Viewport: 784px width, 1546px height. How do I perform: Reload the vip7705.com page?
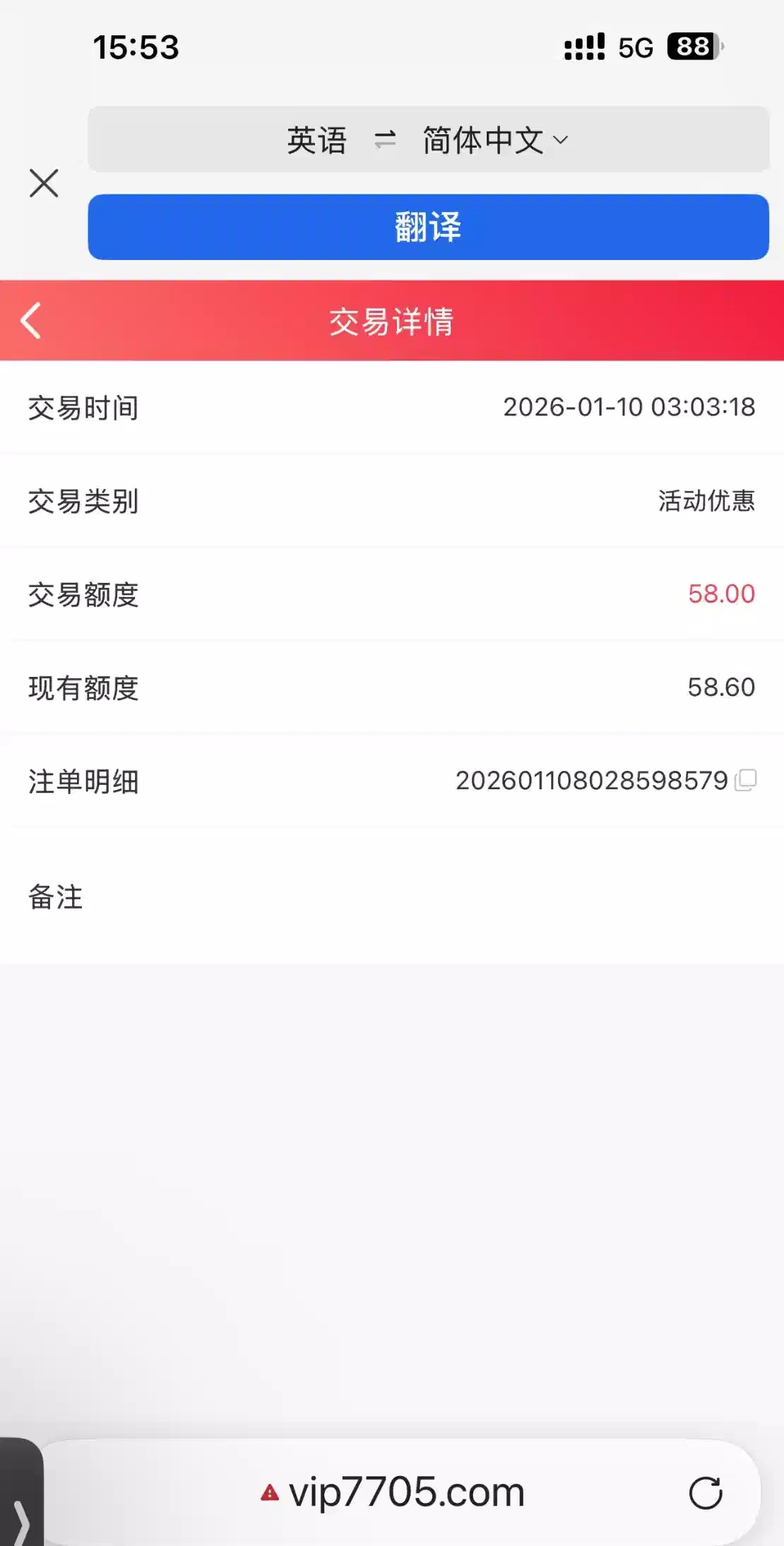[705, 1493]
